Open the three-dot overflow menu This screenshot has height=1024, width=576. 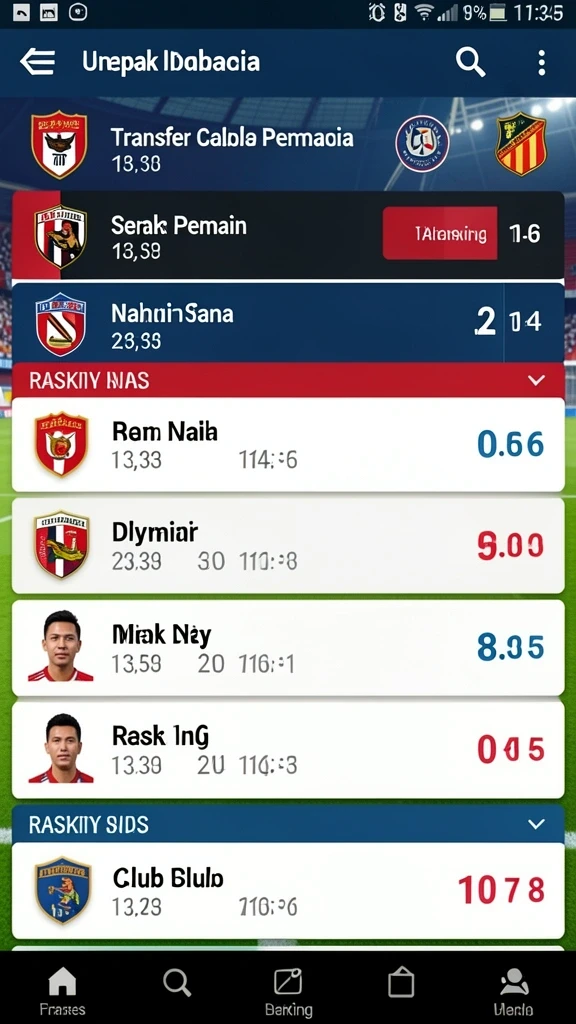tap(541, 63)
